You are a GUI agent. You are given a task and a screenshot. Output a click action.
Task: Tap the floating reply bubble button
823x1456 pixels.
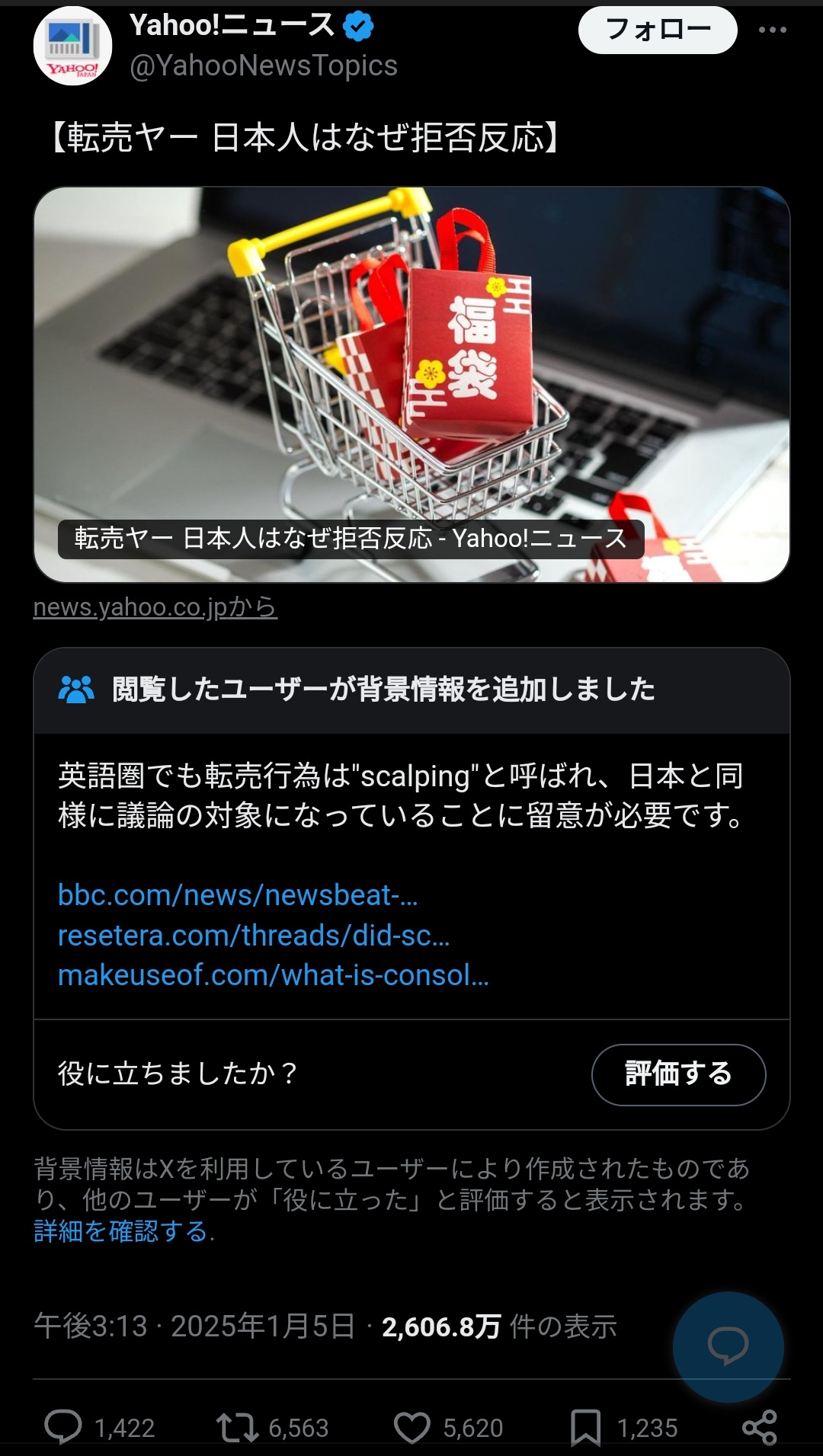(x=729, y=1347)
